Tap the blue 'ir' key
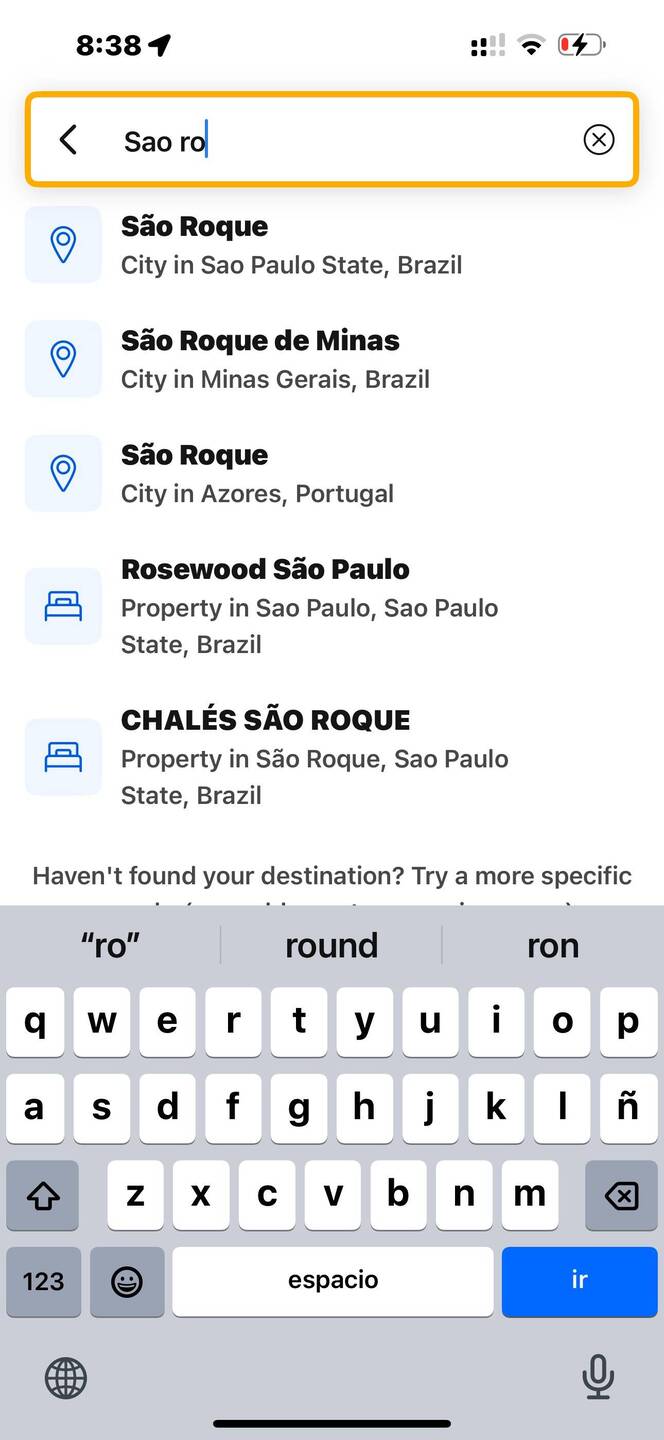The width and height of the screenshot is (664, 1440). (579, 1281)
